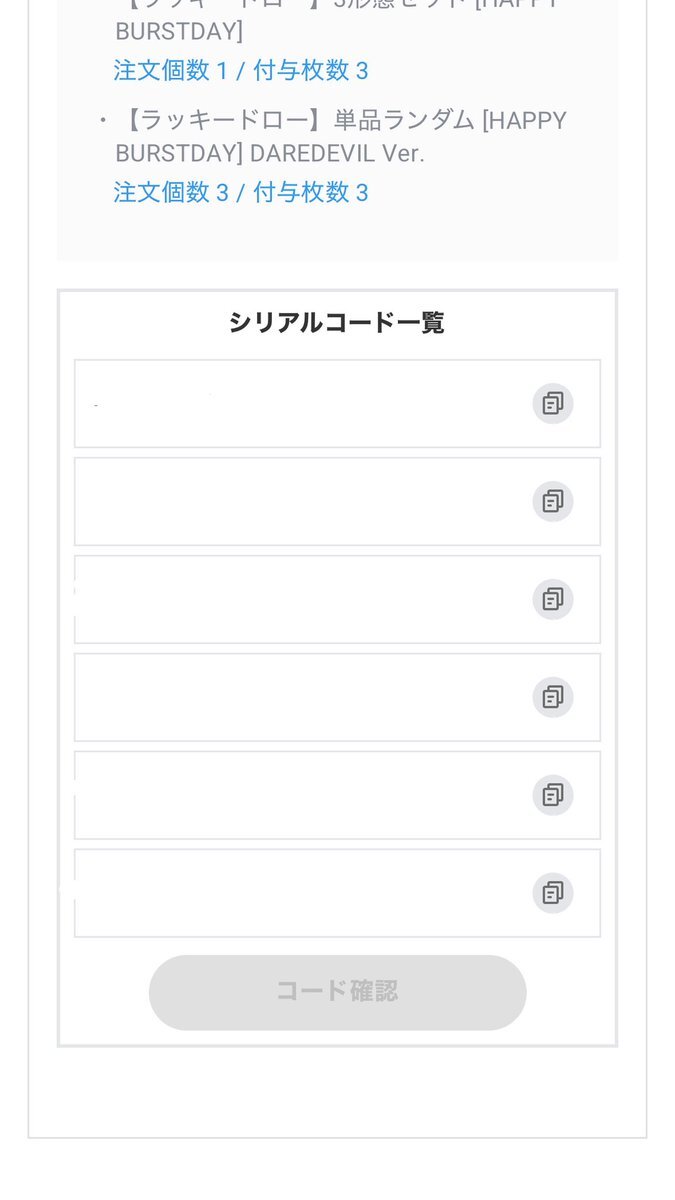Viewport: 675px width, 1200px height.
Task: Copy the fifth serial code in the list
Action: (552, 795)
